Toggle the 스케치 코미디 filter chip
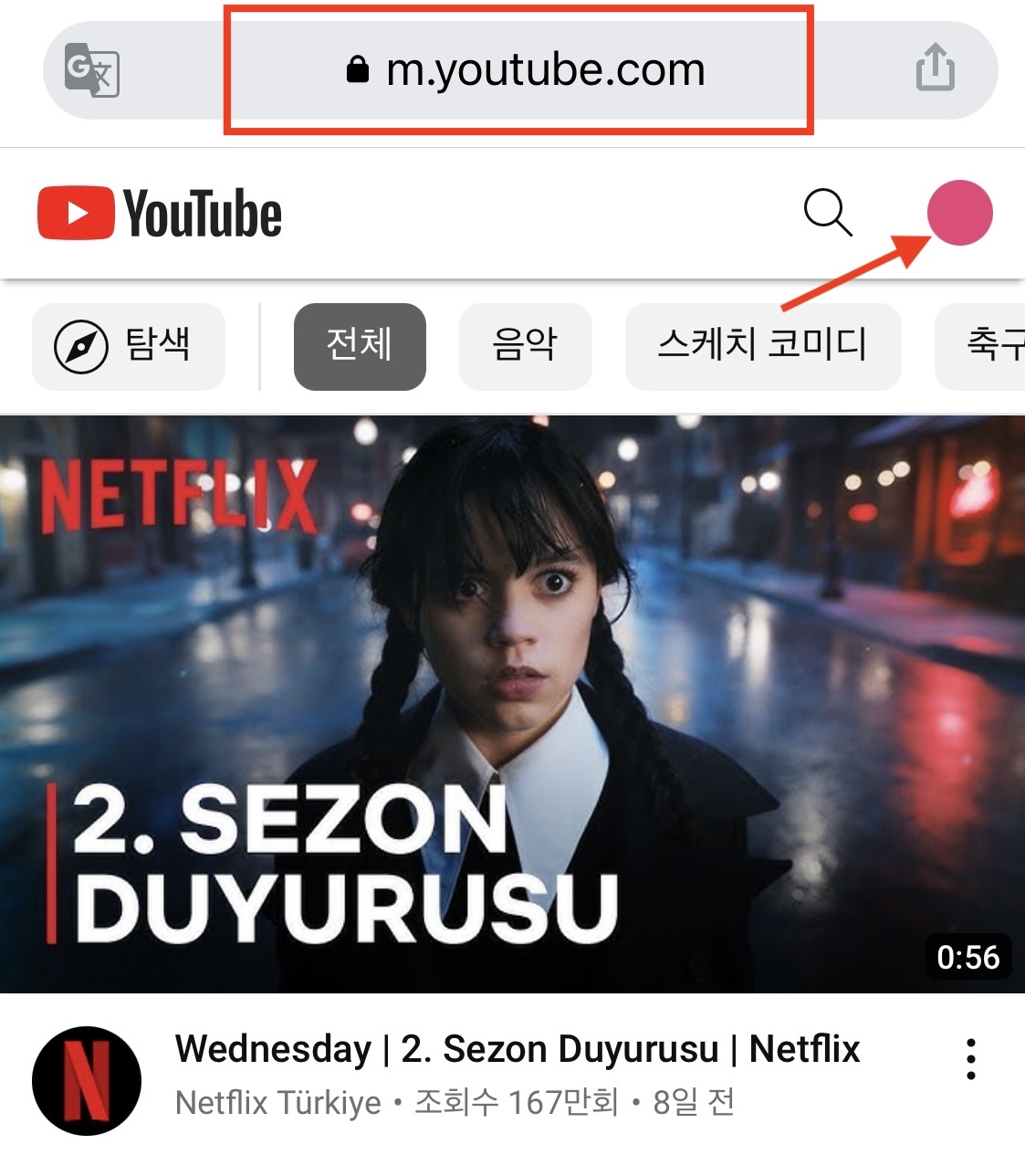 coord(762,347)
